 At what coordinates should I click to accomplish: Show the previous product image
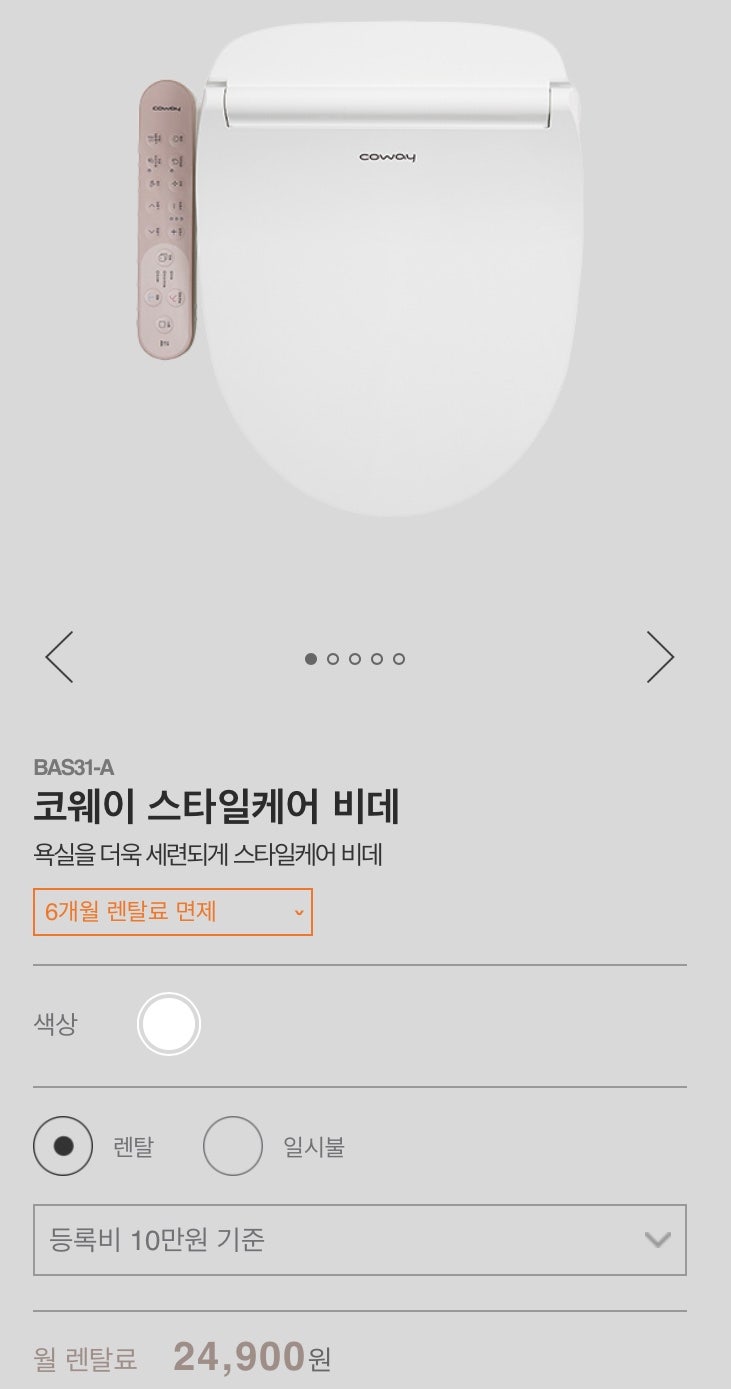click(x=60, y=658)
